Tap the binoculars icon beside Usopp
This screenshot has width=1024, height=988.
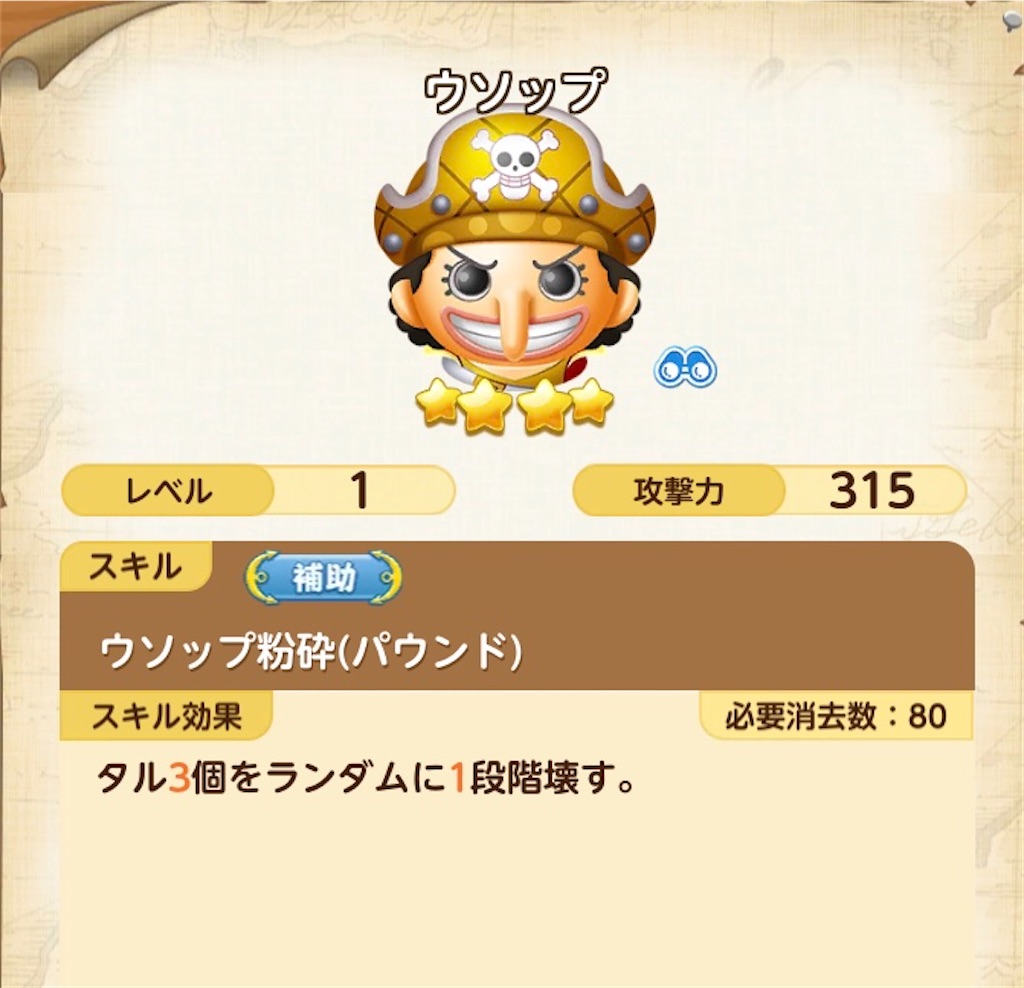[685, 370]
